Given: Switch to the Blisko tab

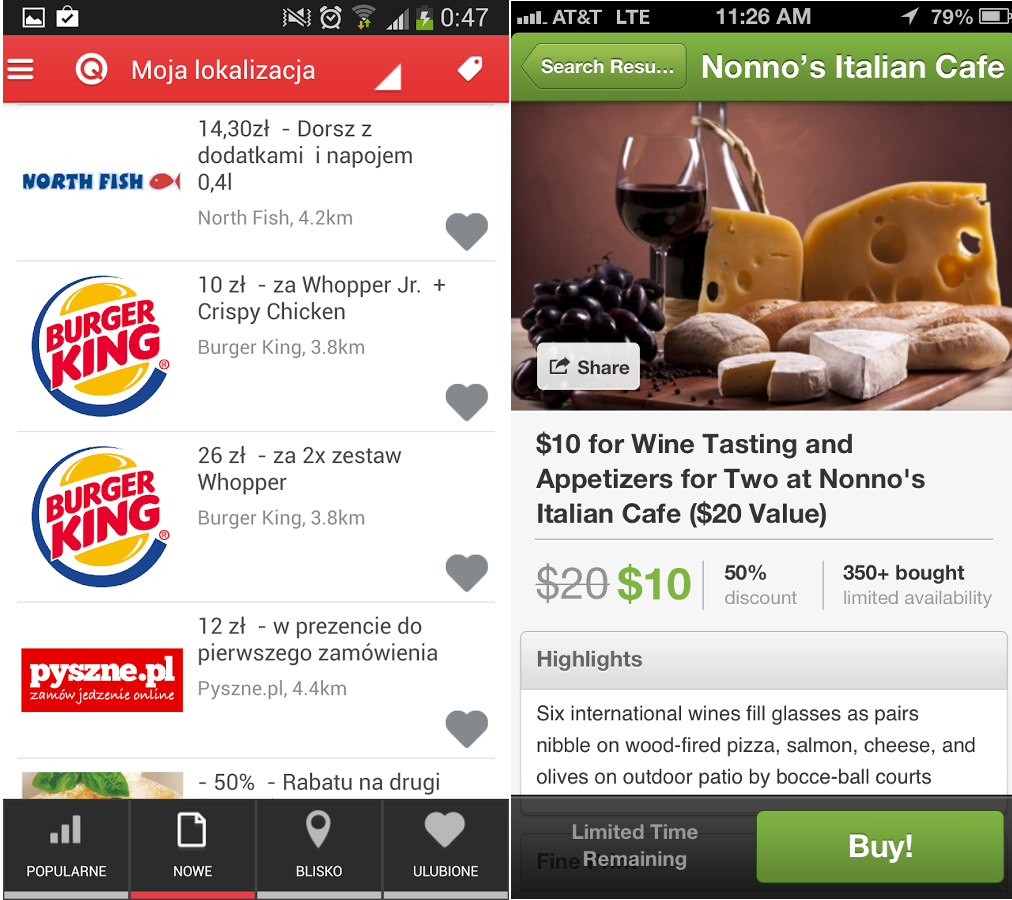Looking at the screenshot, I should (x=319, y=846).
